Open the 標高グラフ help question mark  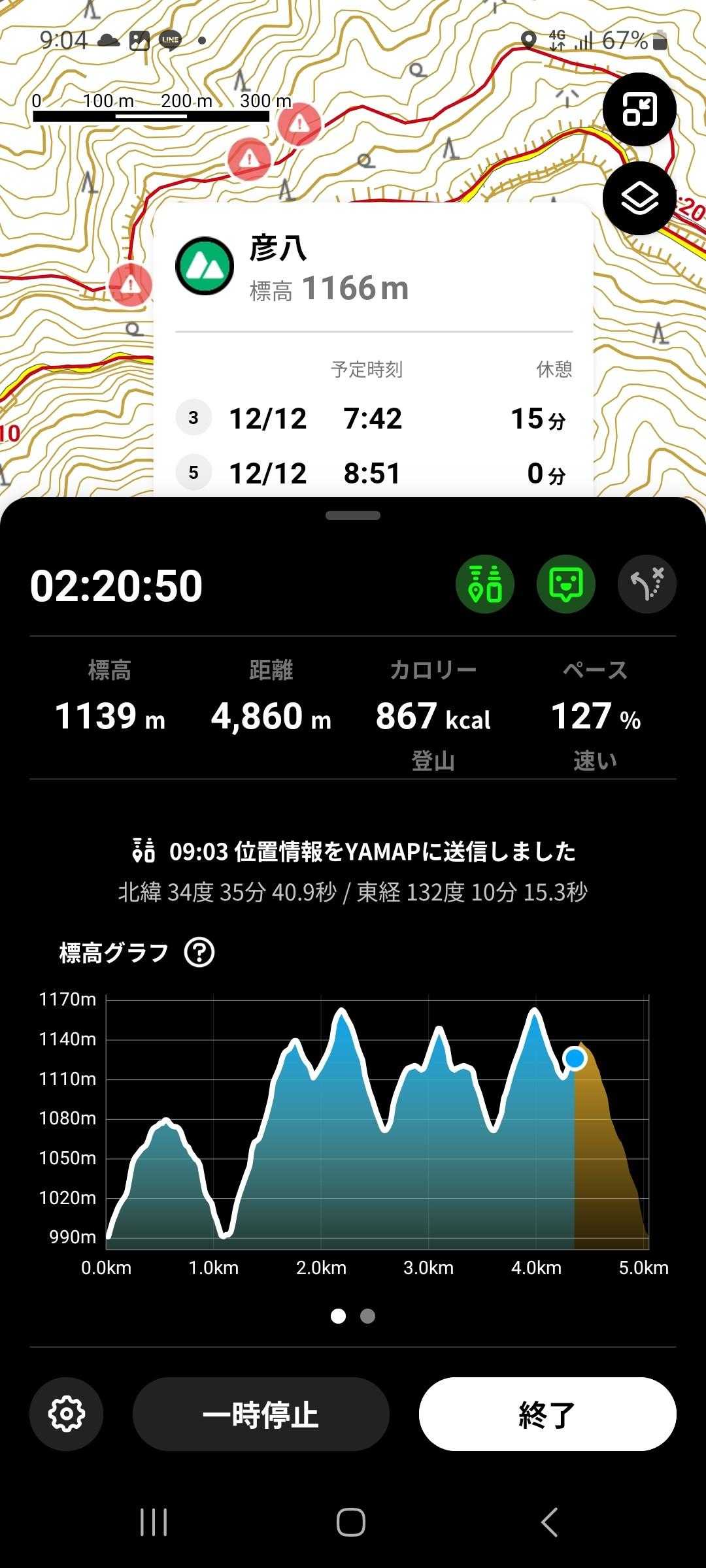[x=199, y=952]
